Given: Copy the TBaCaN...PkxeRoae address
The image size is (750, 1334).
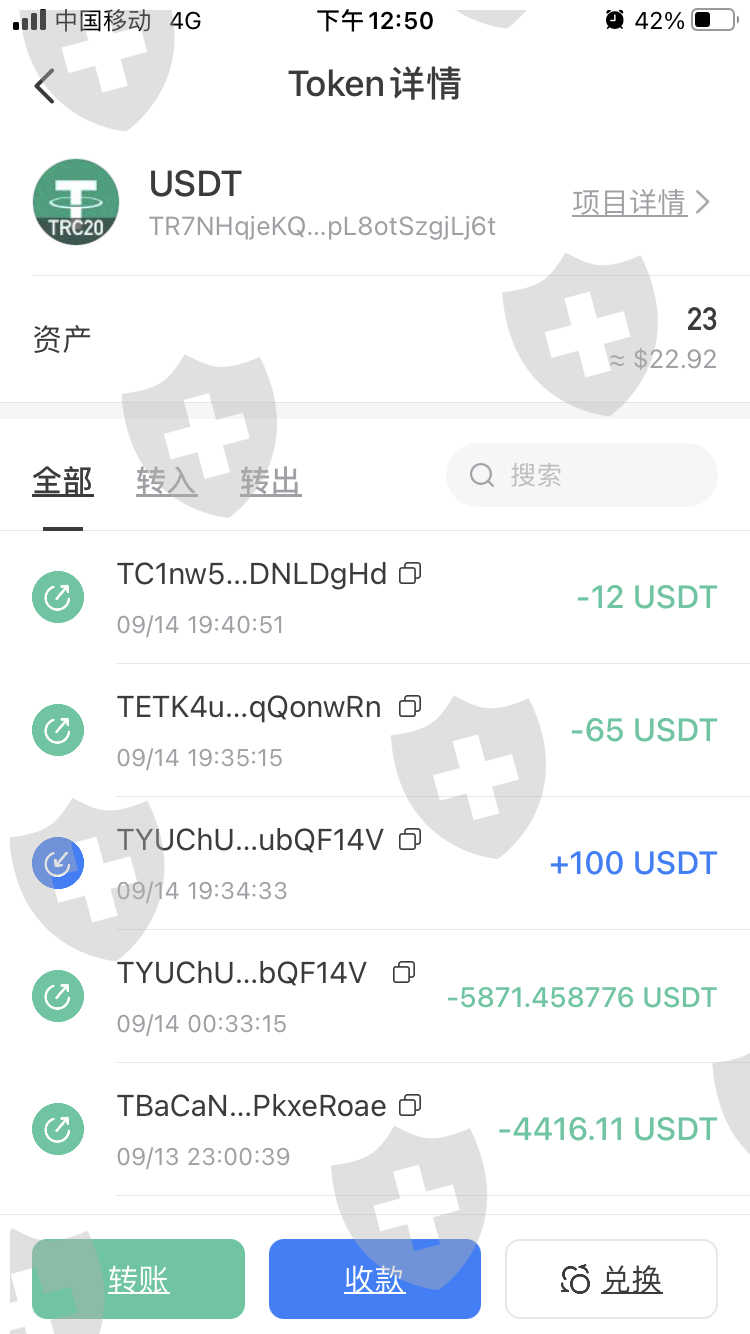Looking at the screenshot, I should (x=410, y=1105).
